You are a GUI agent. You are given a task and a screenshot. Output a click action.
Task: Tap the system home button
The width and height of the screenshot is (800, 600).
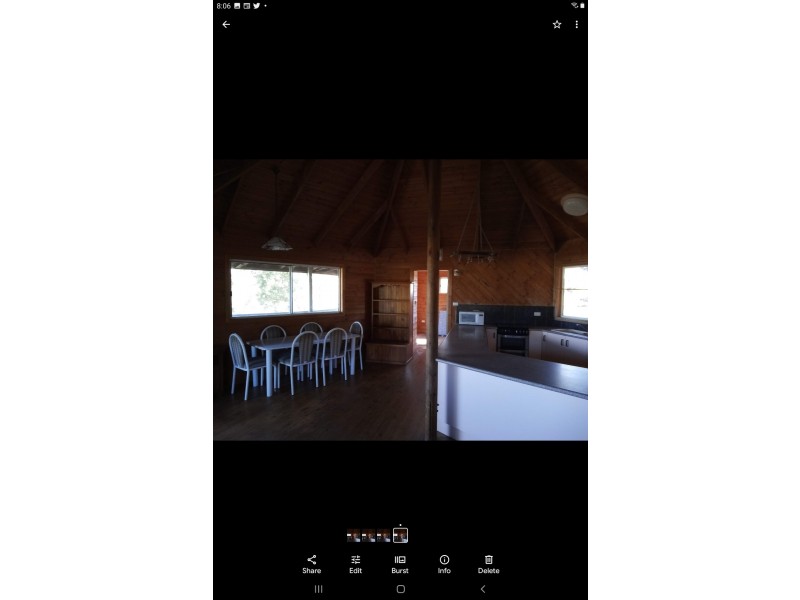400,589
